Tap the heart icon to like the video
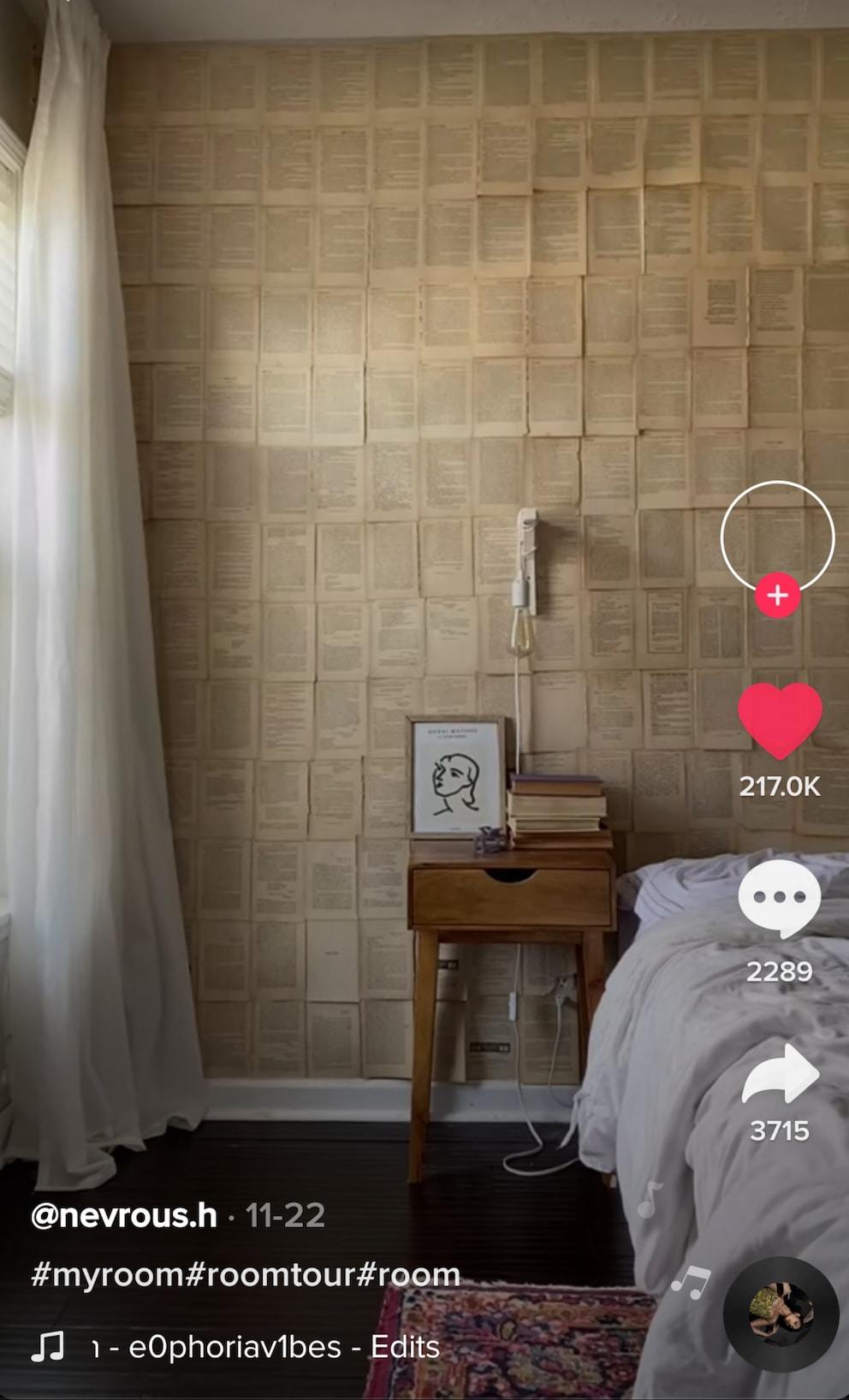Viewport: 849px width, 1400px height. [780, 721]
